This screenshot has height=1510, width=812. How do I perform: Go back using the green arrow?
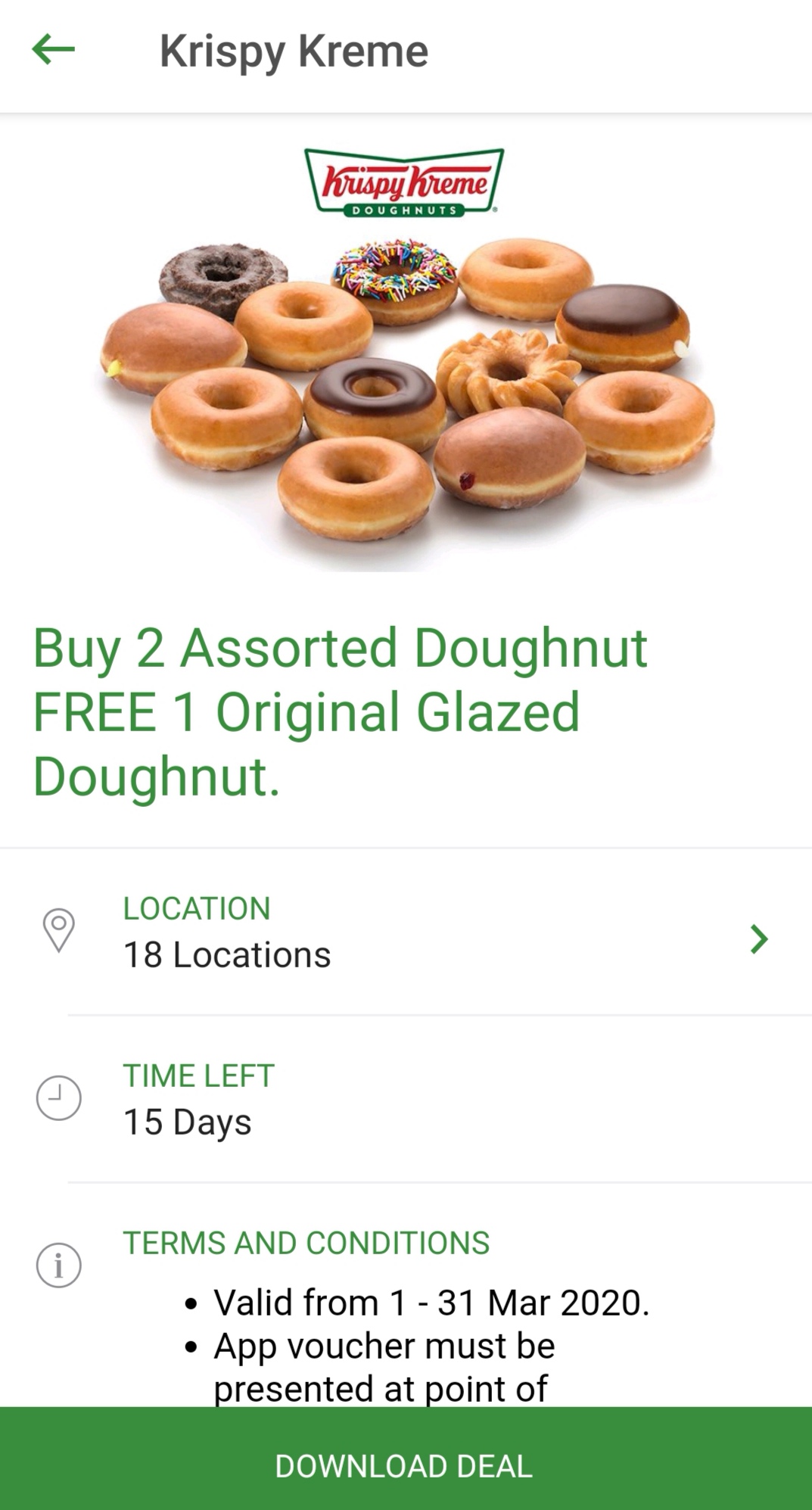[x=53, y=51]
